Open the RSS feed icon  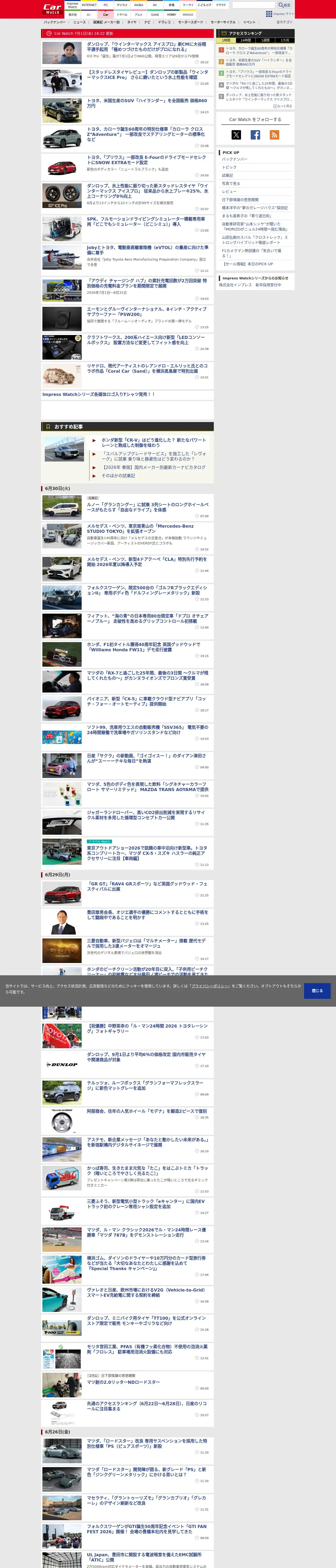point(275,135)
